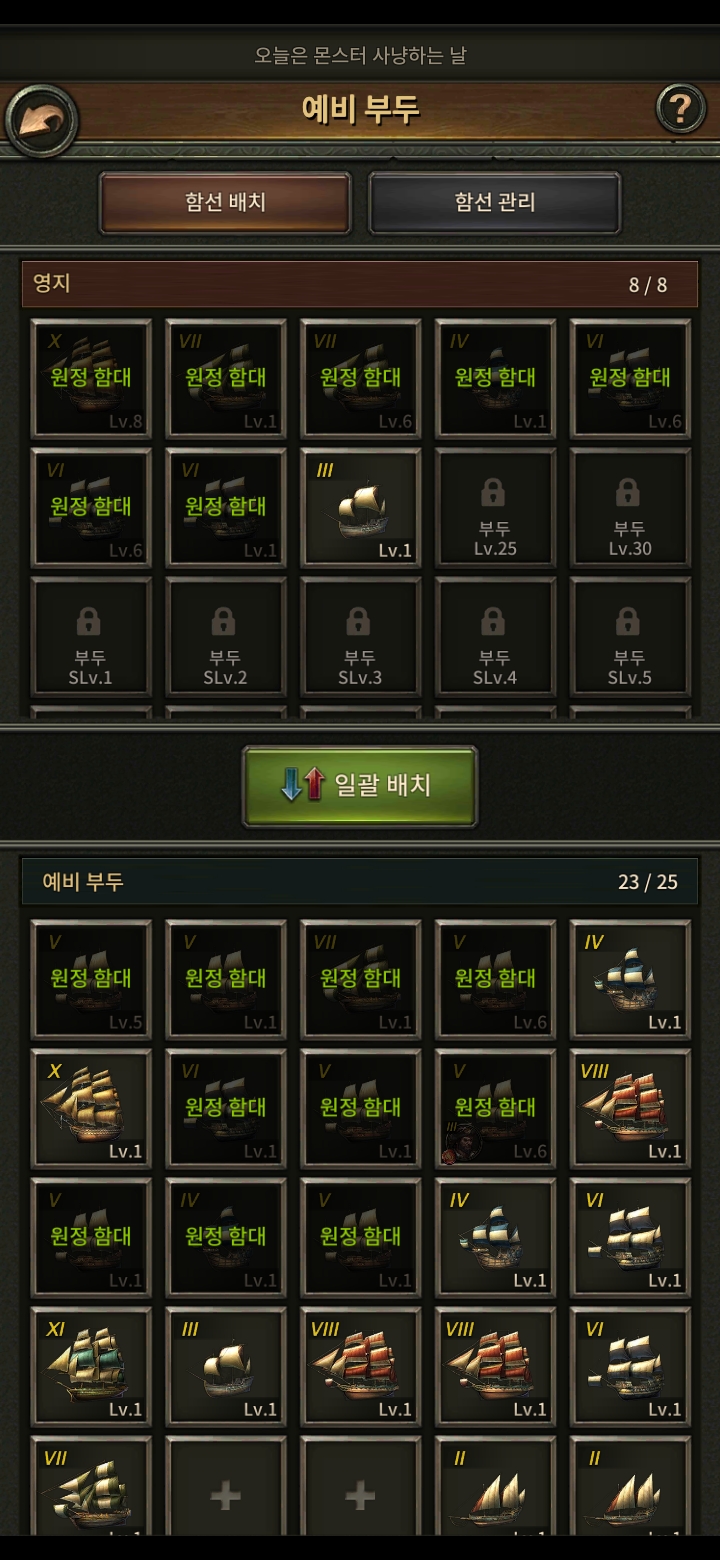Tap locked dock slot 부두 SLv.5
720x1560 pixels.
(630, 637)
